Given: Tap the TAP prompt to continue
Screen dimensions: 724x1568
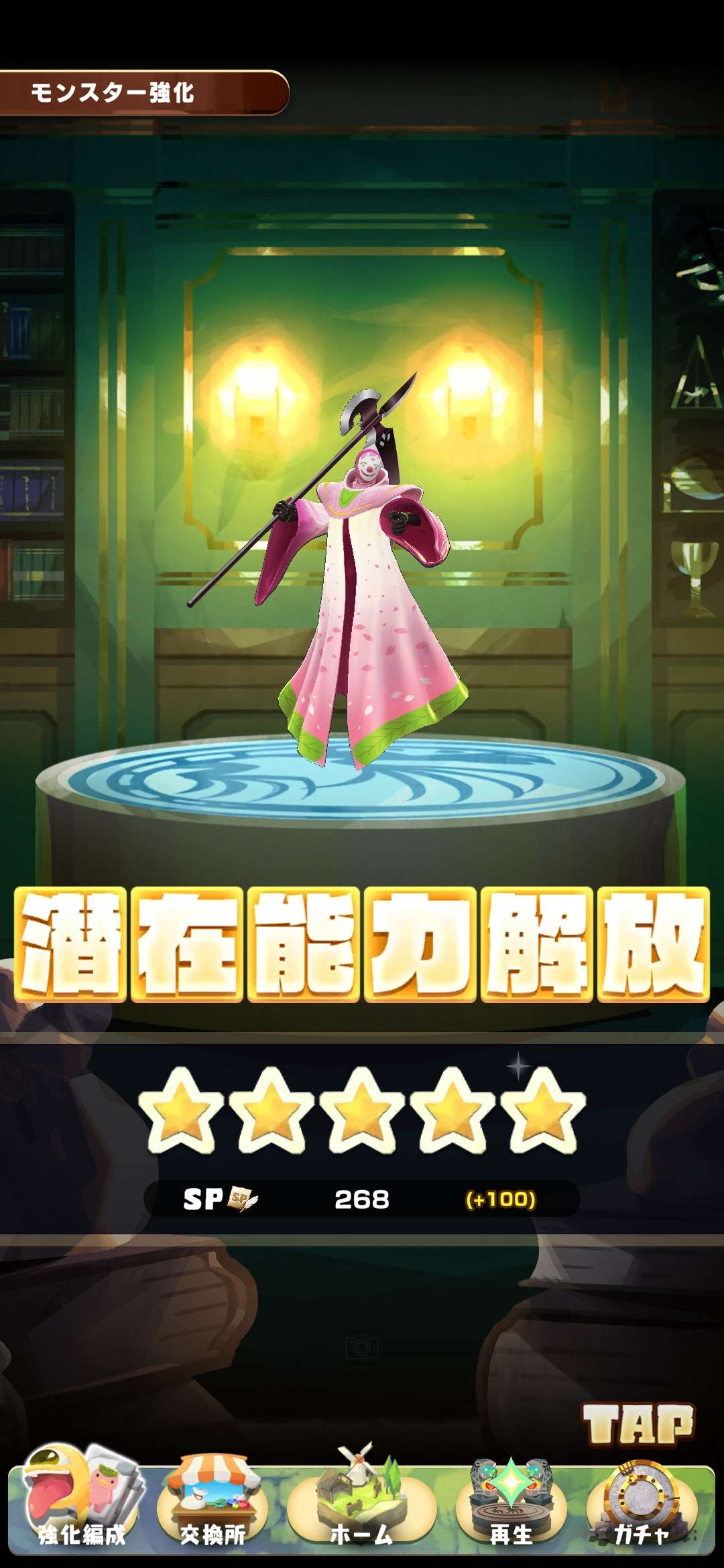Looking at the screenshot, I should point(638,1423).
